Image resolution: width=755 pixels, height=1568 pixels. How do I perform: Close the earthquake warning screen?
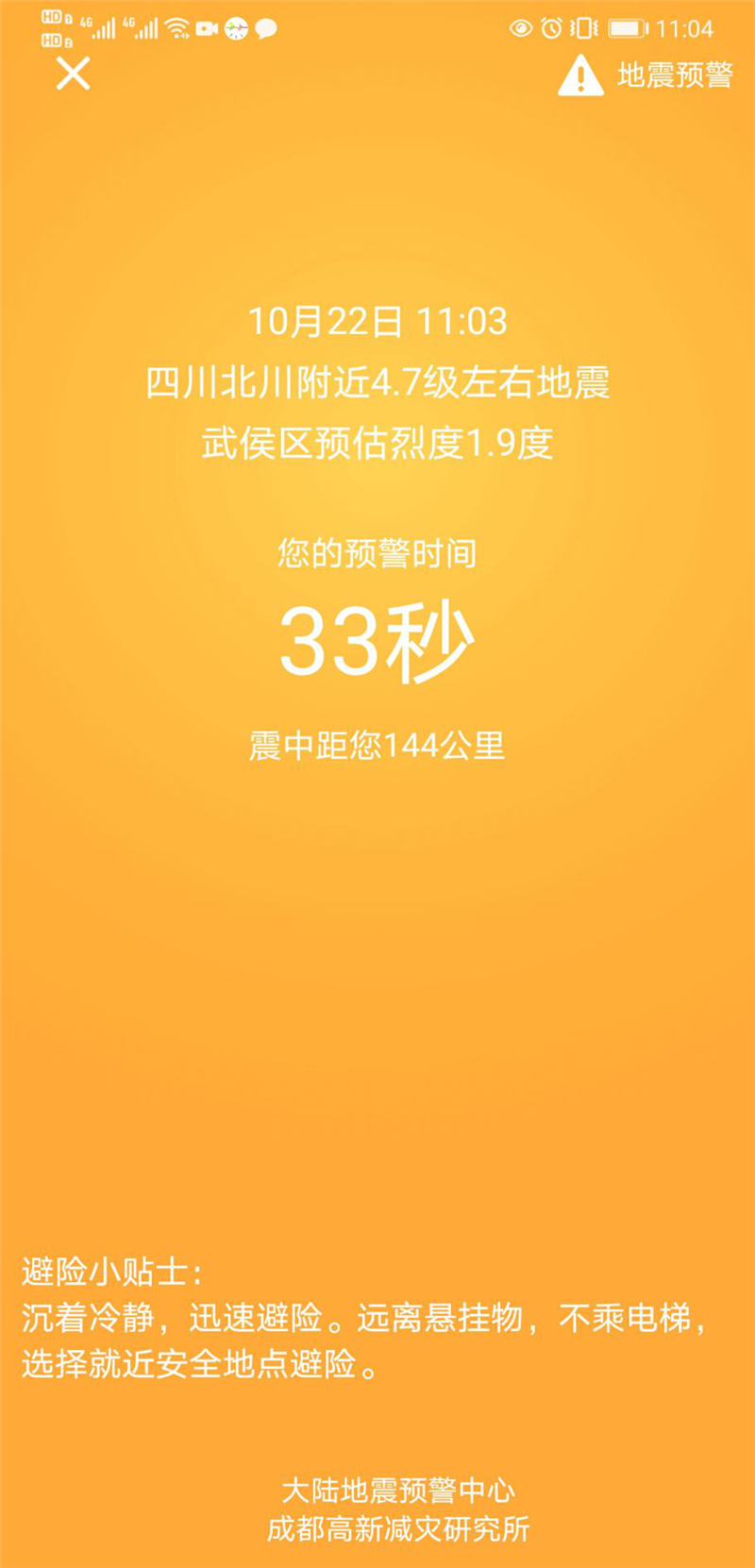(73, 74)
